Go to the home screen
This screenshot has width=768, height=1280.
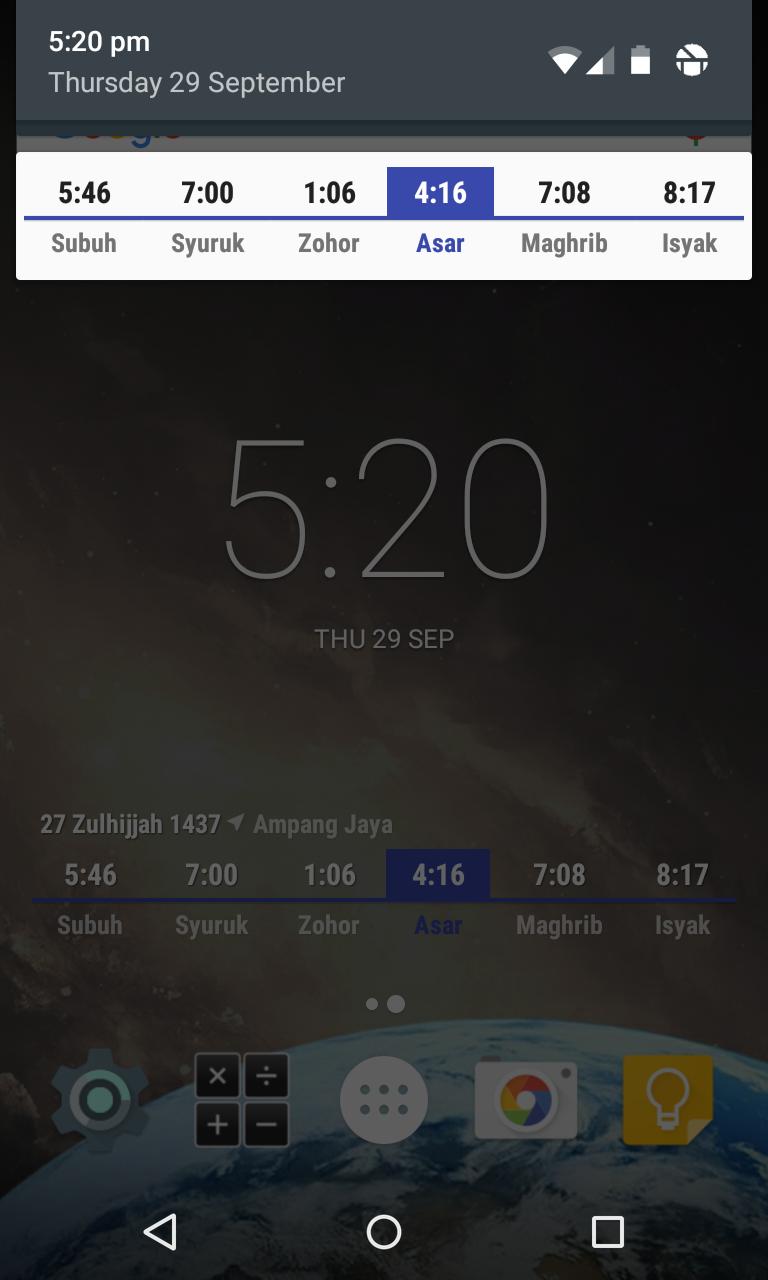[x=384, y=1232]
